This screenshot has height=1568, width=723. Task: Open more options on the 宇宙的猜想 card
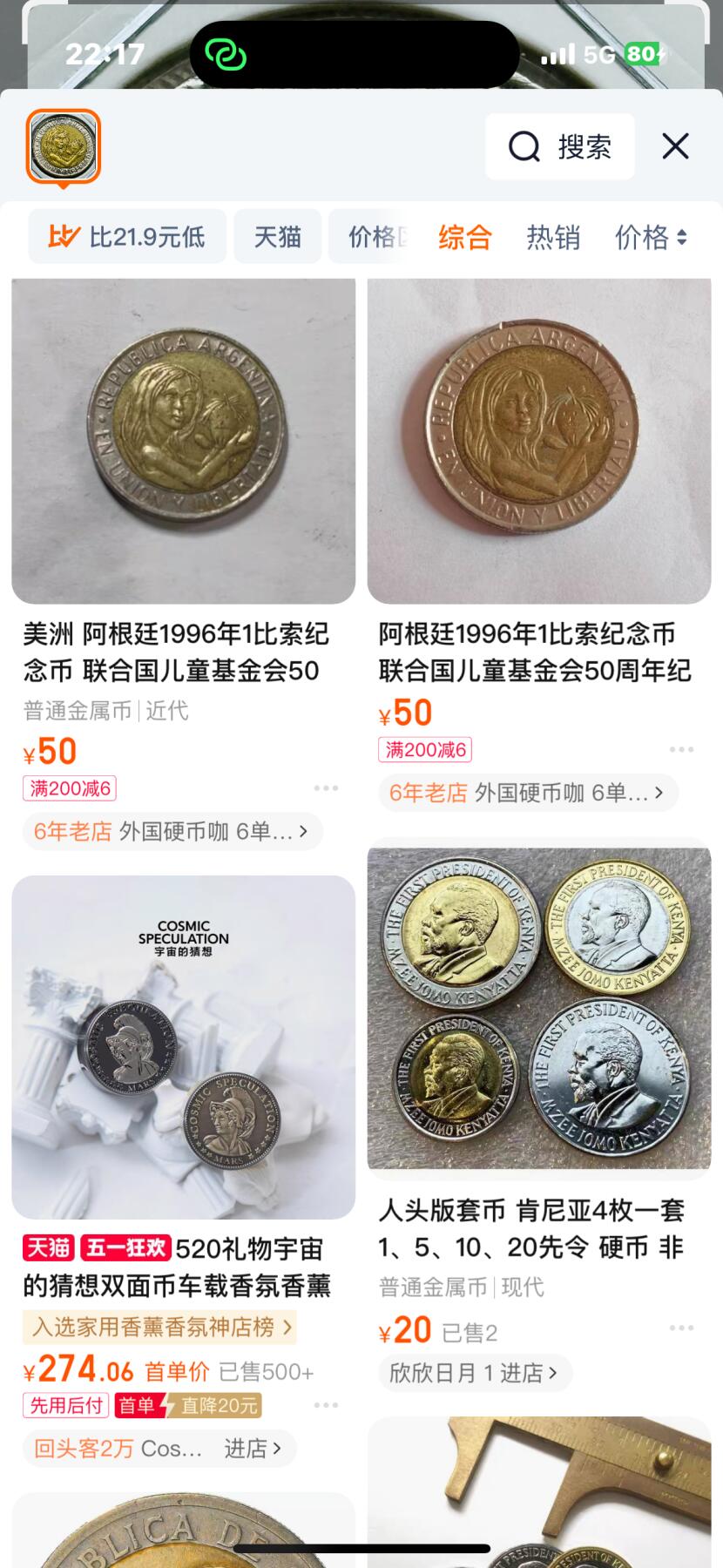[326, 1405]
